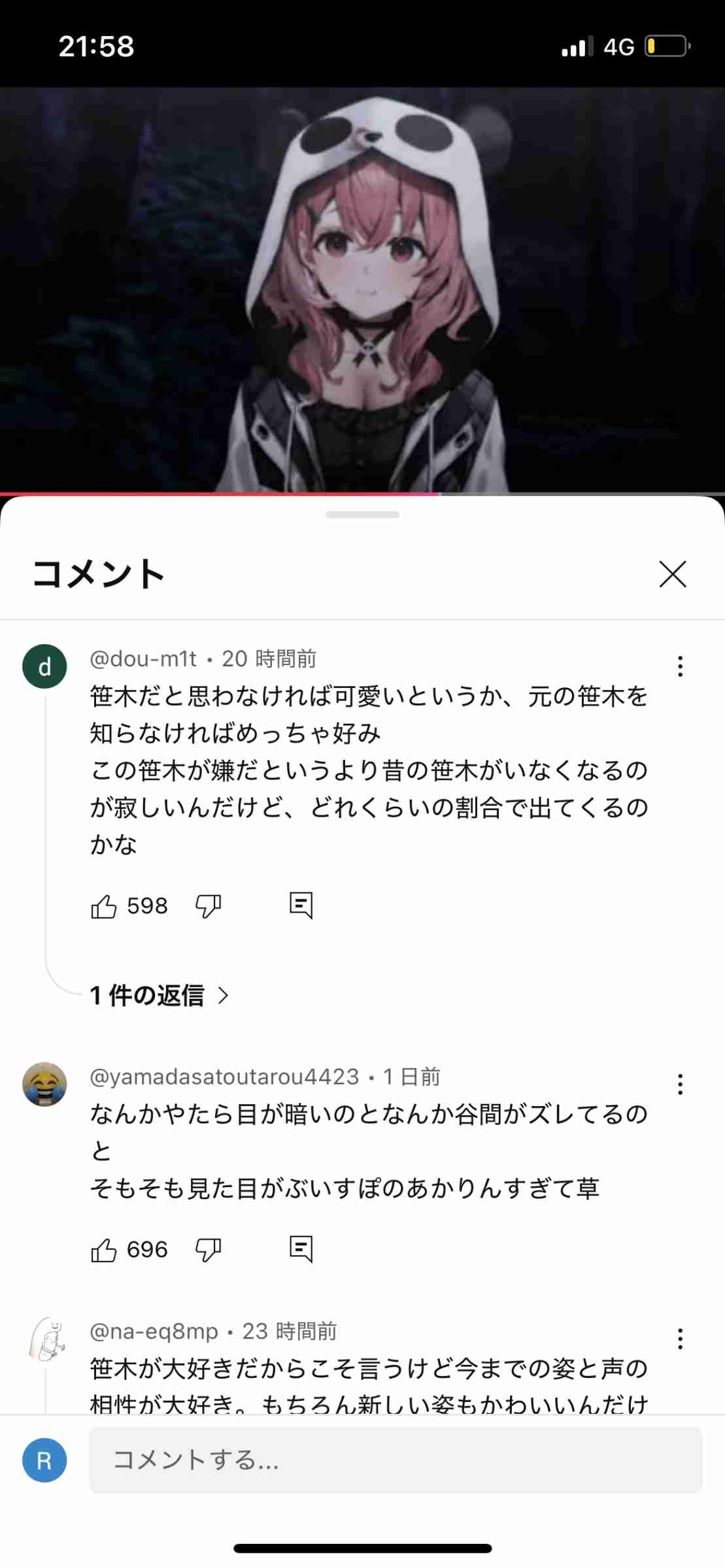The image size is (725, 1568).
Task: Reply to @dou-m1t's comment
Action: [x=301, y=906]
